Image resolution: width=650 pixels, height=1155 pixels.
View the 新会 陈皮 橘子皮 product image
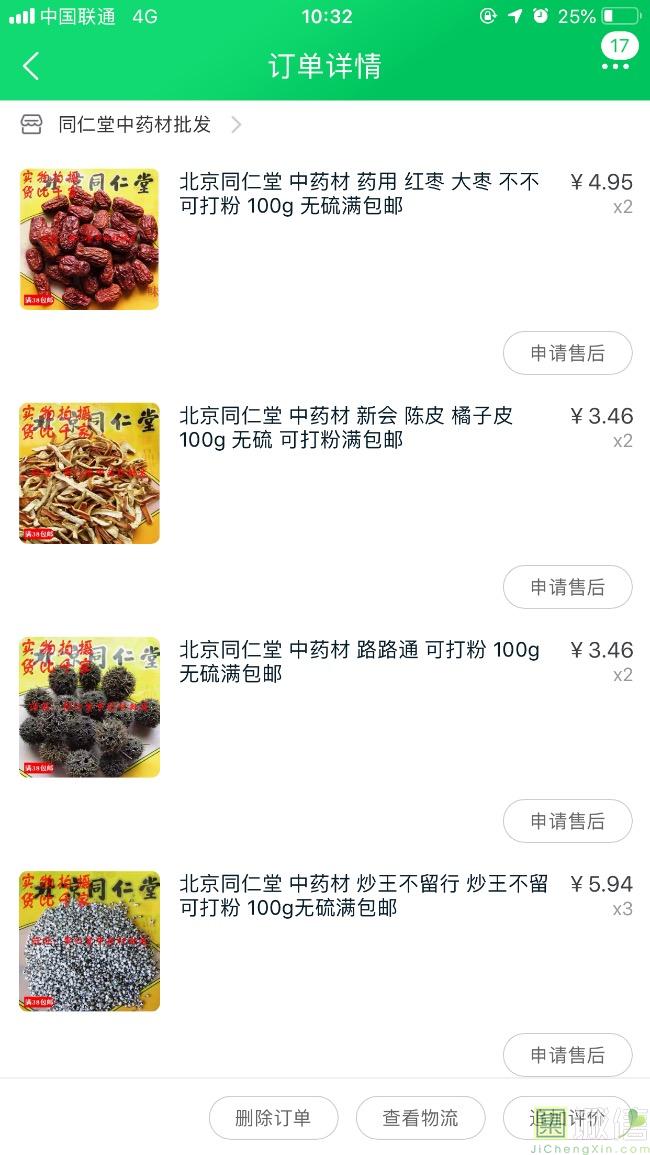89,473
